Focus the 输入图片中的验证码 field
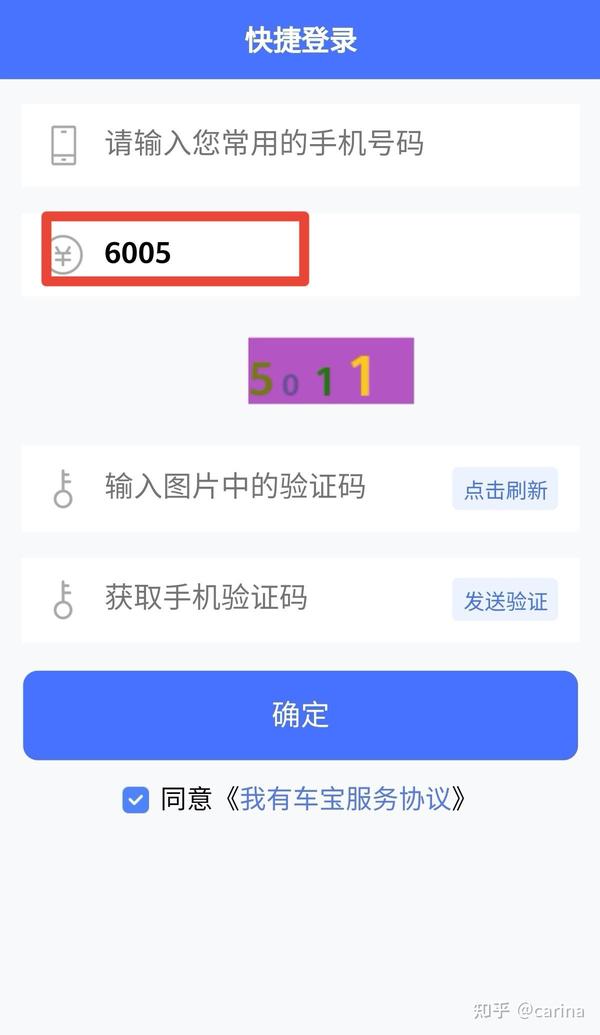This screenshot has height=1035, width=600. pos(234,488)
